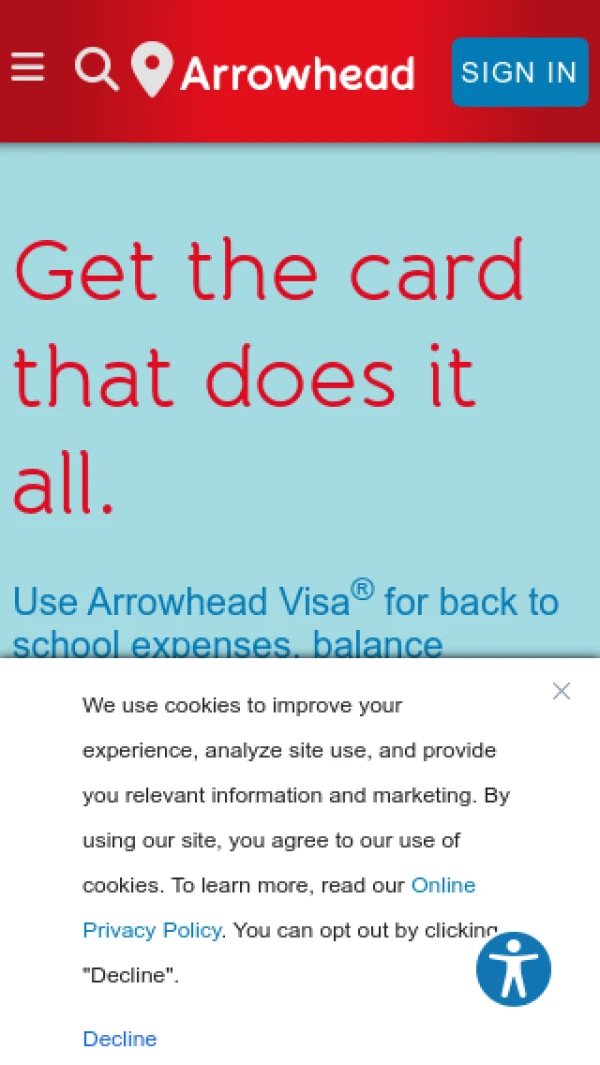Open the Arrowhead location selector
The image size is (600, 1065).
pos(272,71)
